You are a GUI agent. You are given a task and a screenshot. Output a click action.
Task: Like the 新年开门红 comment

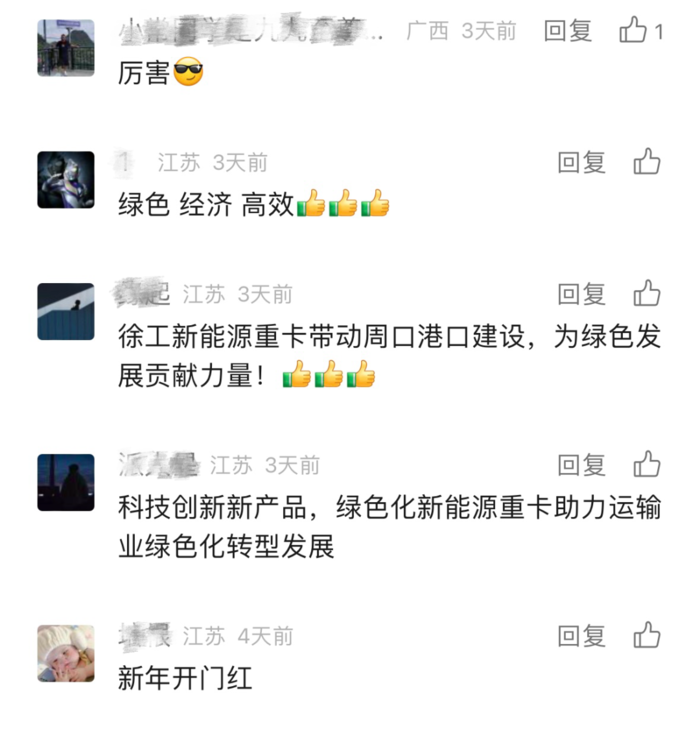coord(647,636)
